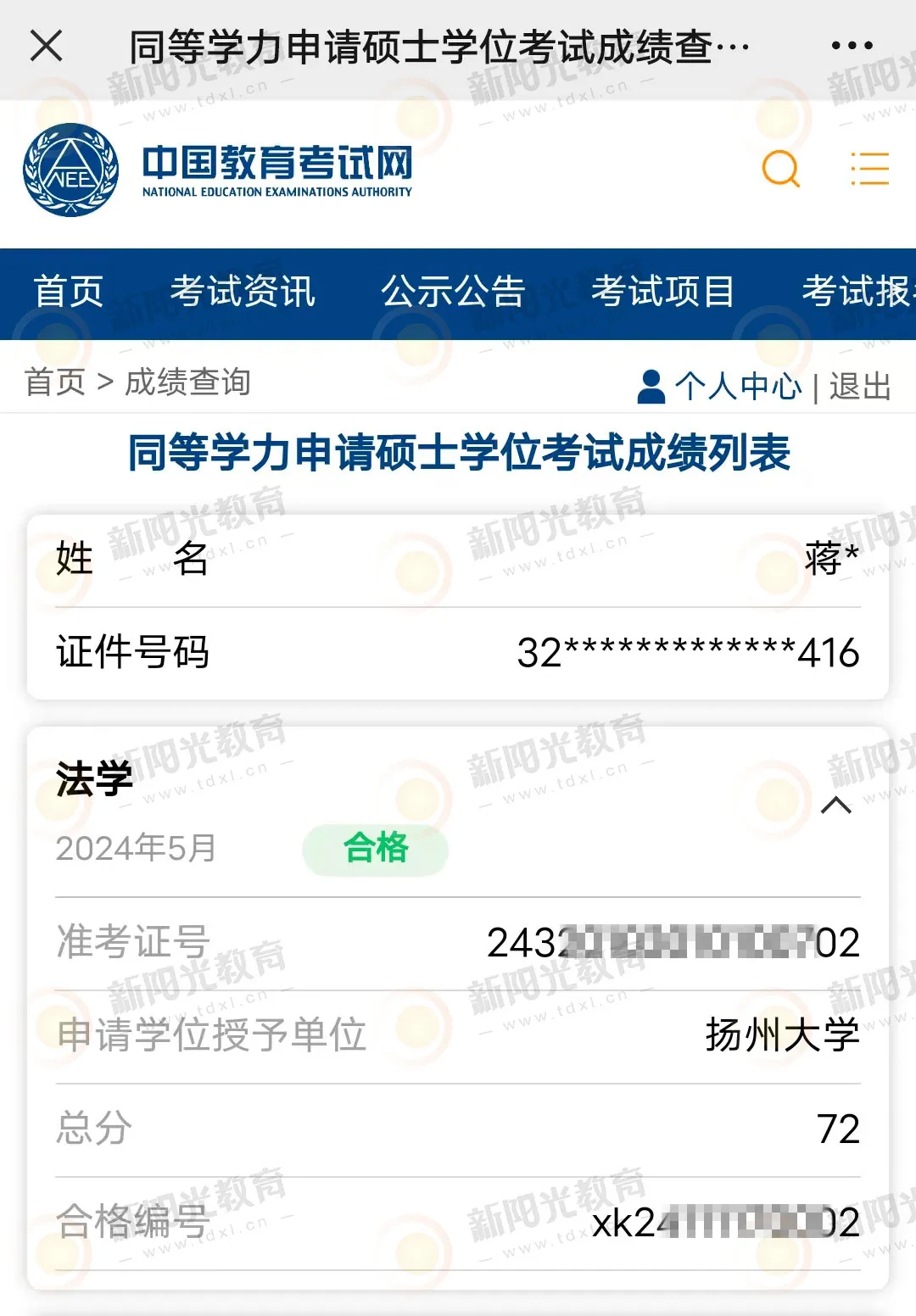This screenshot has height=1316, width=916.
Task: Select the 考试项目 tab
Action: [662, 293]
